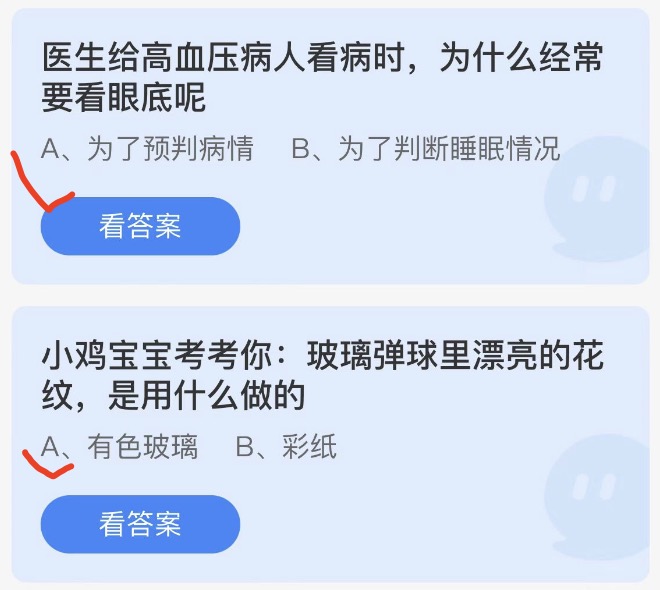Reveal answer for the 玻璃弹球 question
The image size is (660, 590).
(x=140, y=523)
